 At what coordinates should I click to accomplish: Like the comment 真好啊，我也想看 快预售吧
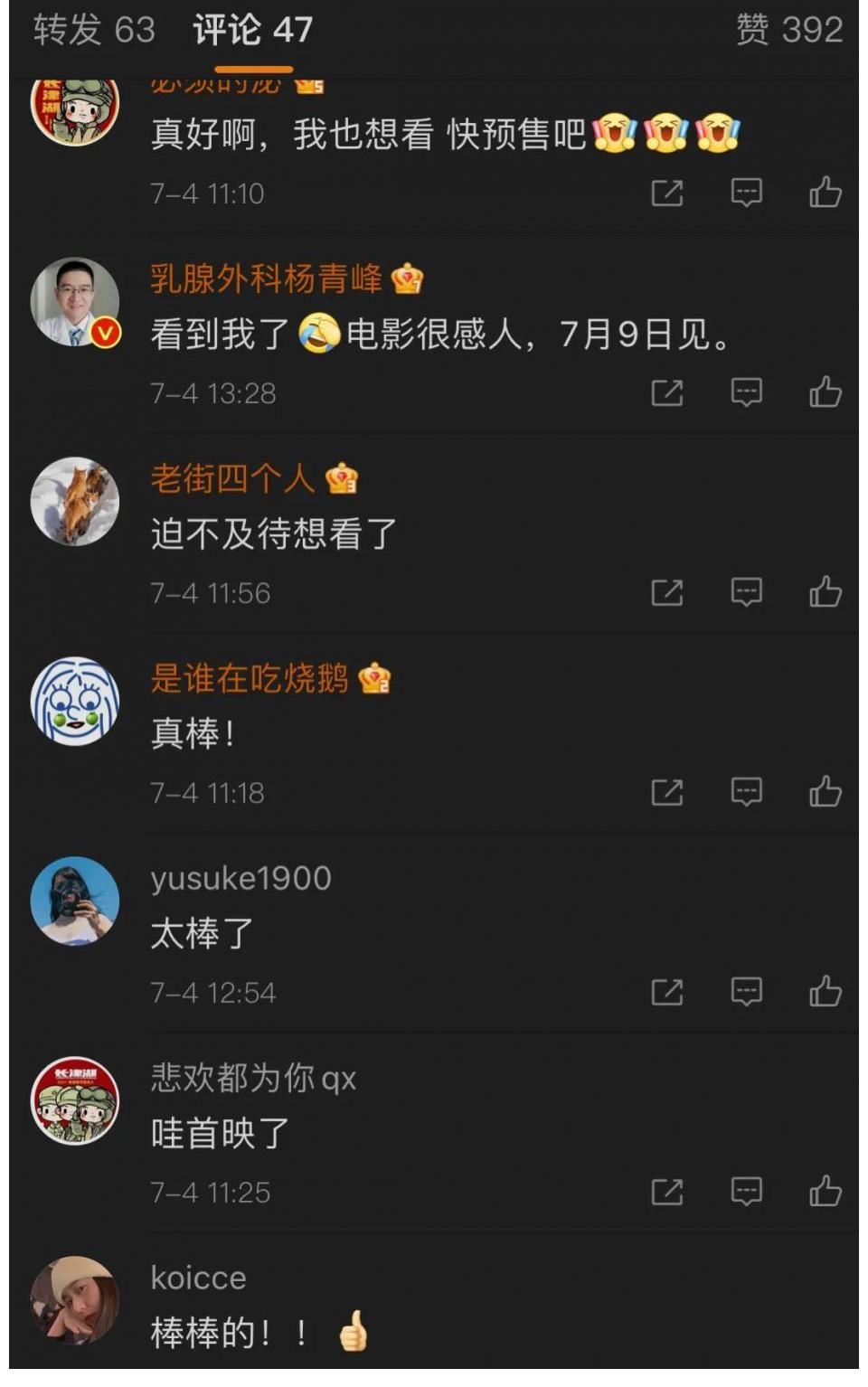(825, 193)
